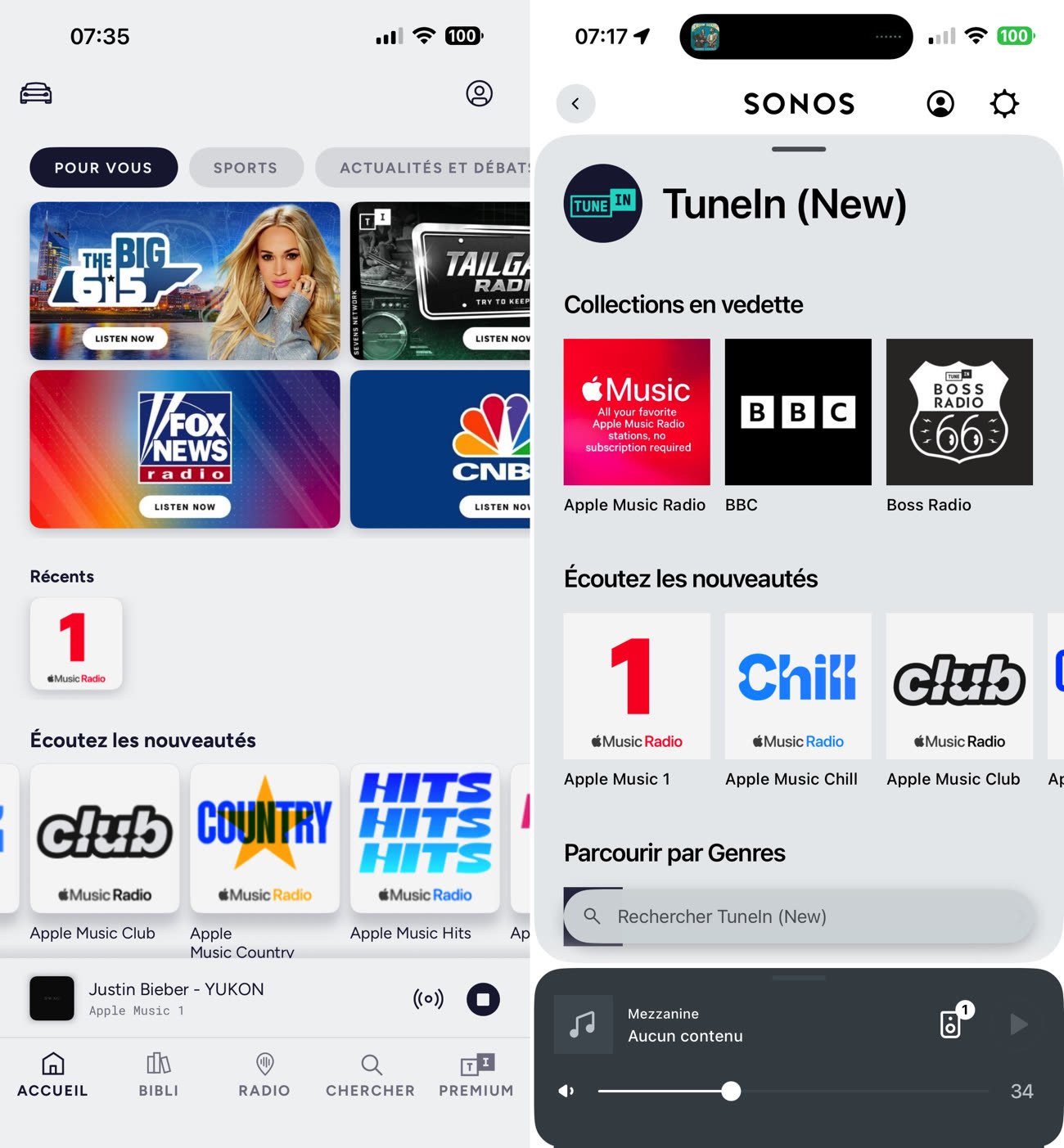Listen now to The Big 615
This screenshot has height=1148, width=1064.
point(124,338)
